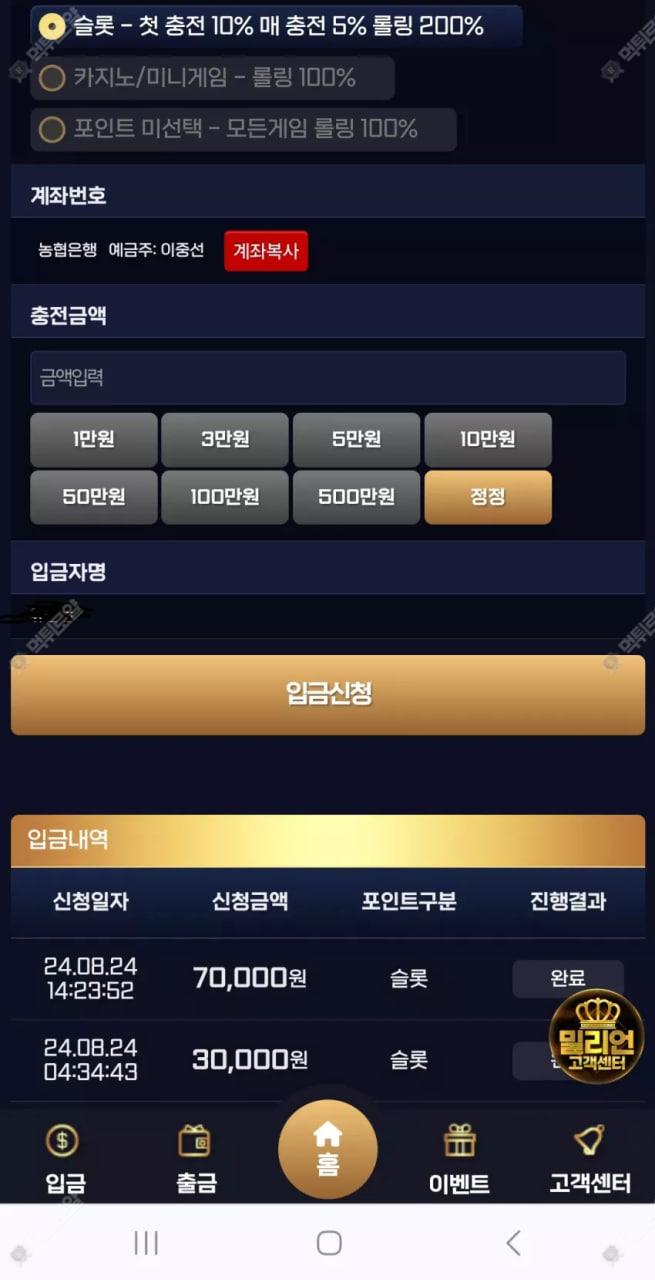Go to the 홈 tab
This screenshot has width=655, height=1280.
pyautogui.click(x=327, y=1150)
